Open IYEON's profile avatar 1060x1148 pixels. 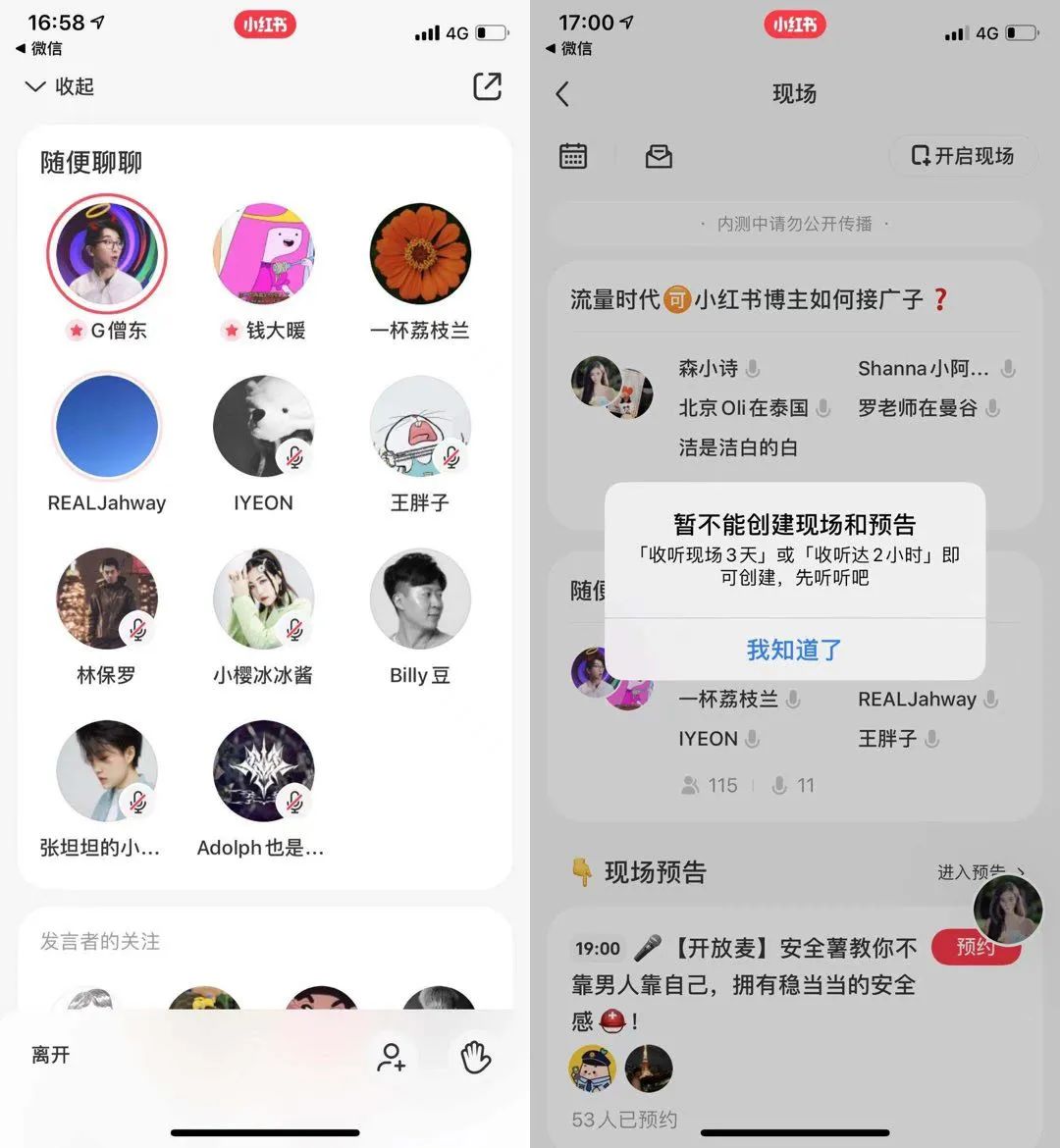click(x=263, y=426)
